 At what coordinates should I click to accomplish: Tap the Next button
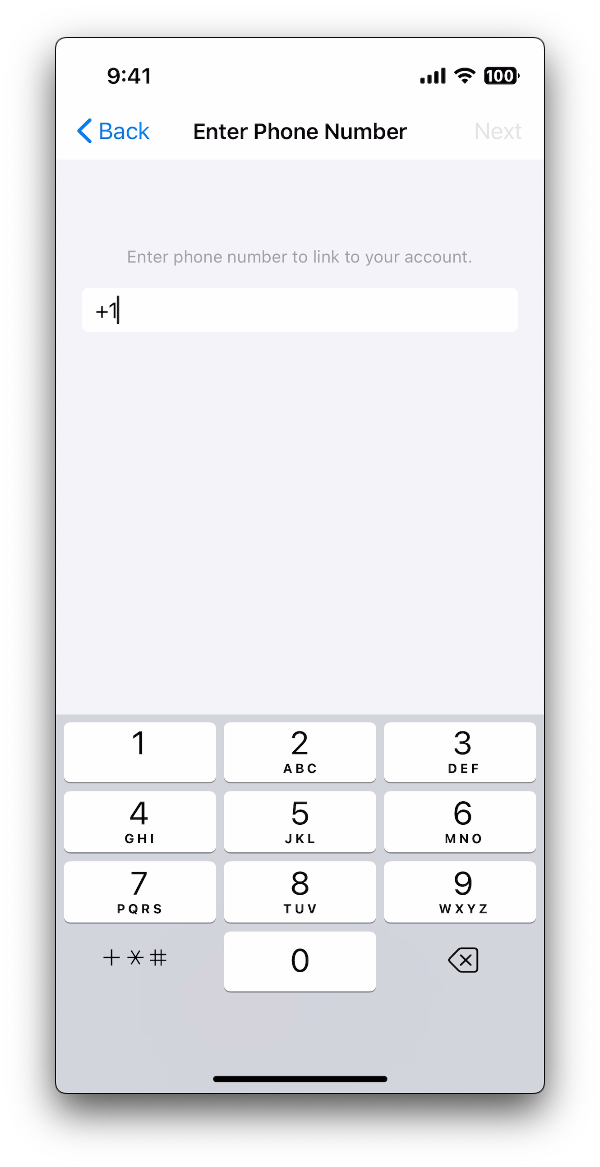click(x=498, y=131)
